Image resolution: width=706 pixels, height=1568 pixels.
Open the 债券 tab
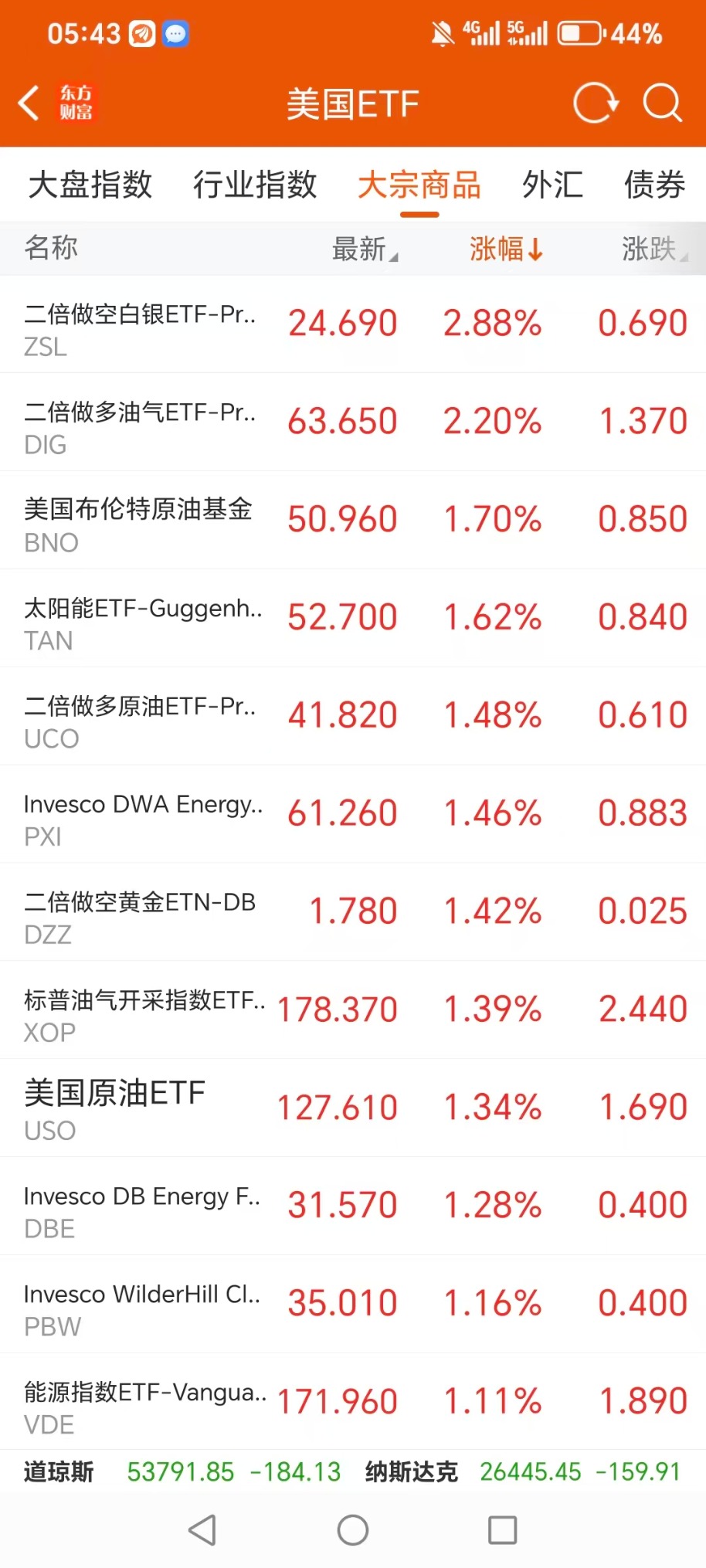(655, 185)
